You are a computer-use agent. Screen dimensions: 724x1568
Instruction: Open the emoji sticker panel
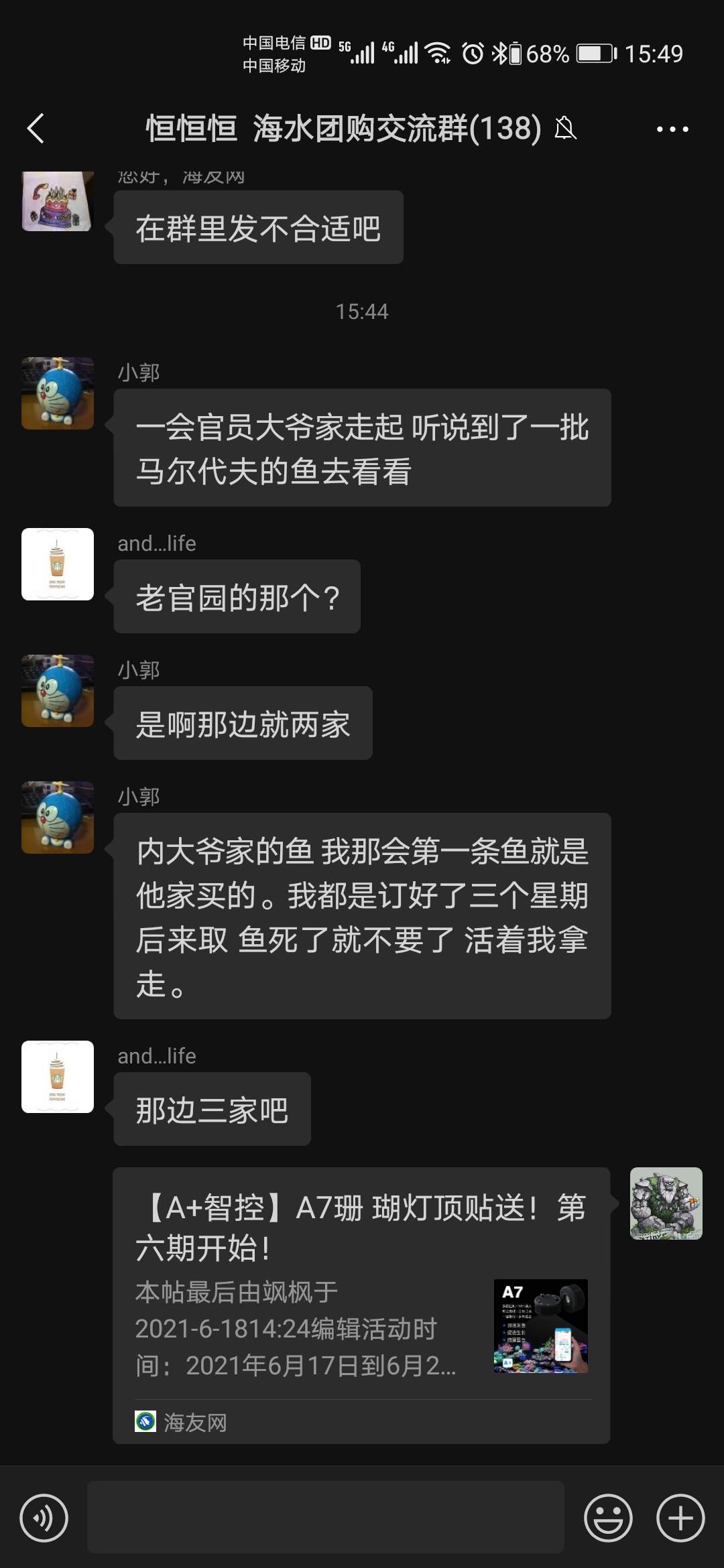click(x=608, y=1518)
